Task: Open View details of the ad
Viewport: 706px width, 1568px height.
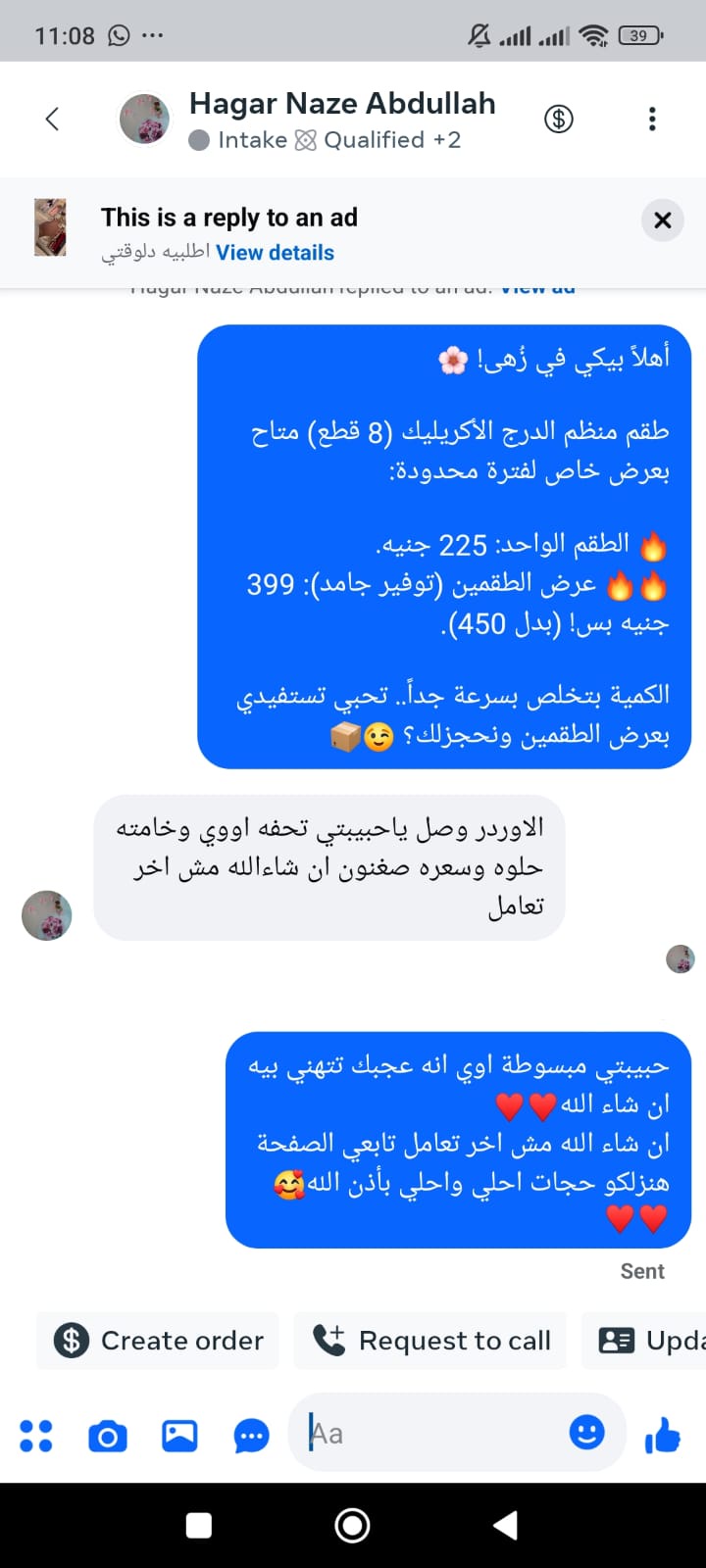Action: pos(275,253)
